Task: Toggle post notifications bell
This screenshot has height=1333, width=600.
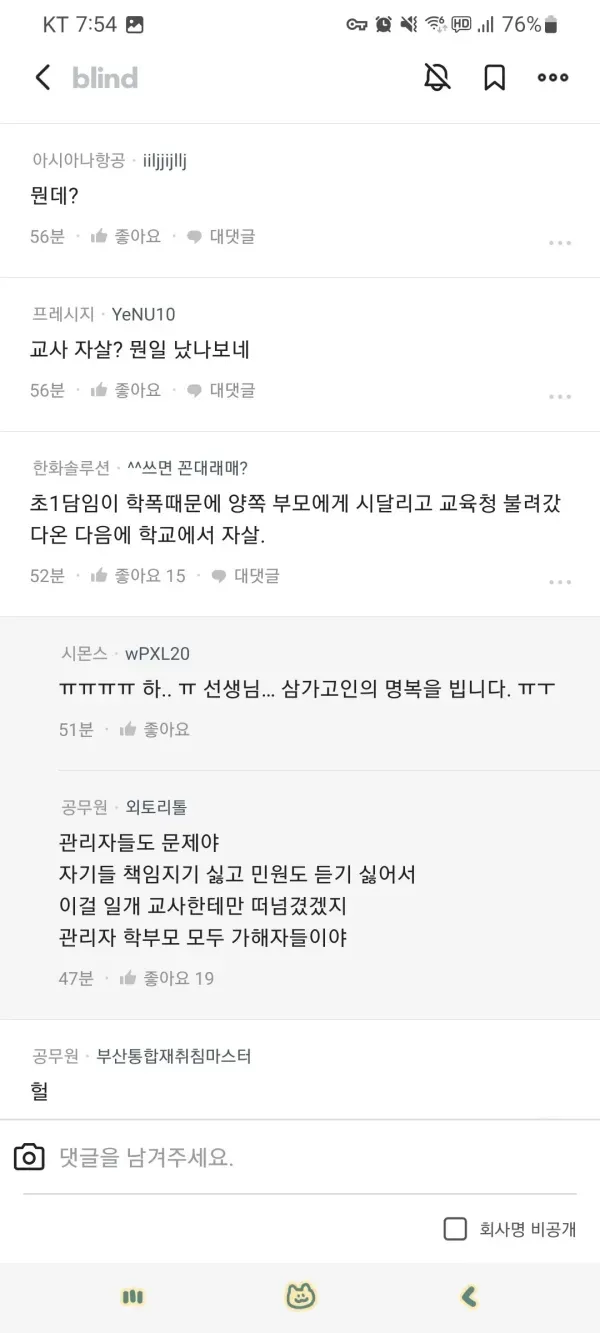Action: (x=437, y=78)
